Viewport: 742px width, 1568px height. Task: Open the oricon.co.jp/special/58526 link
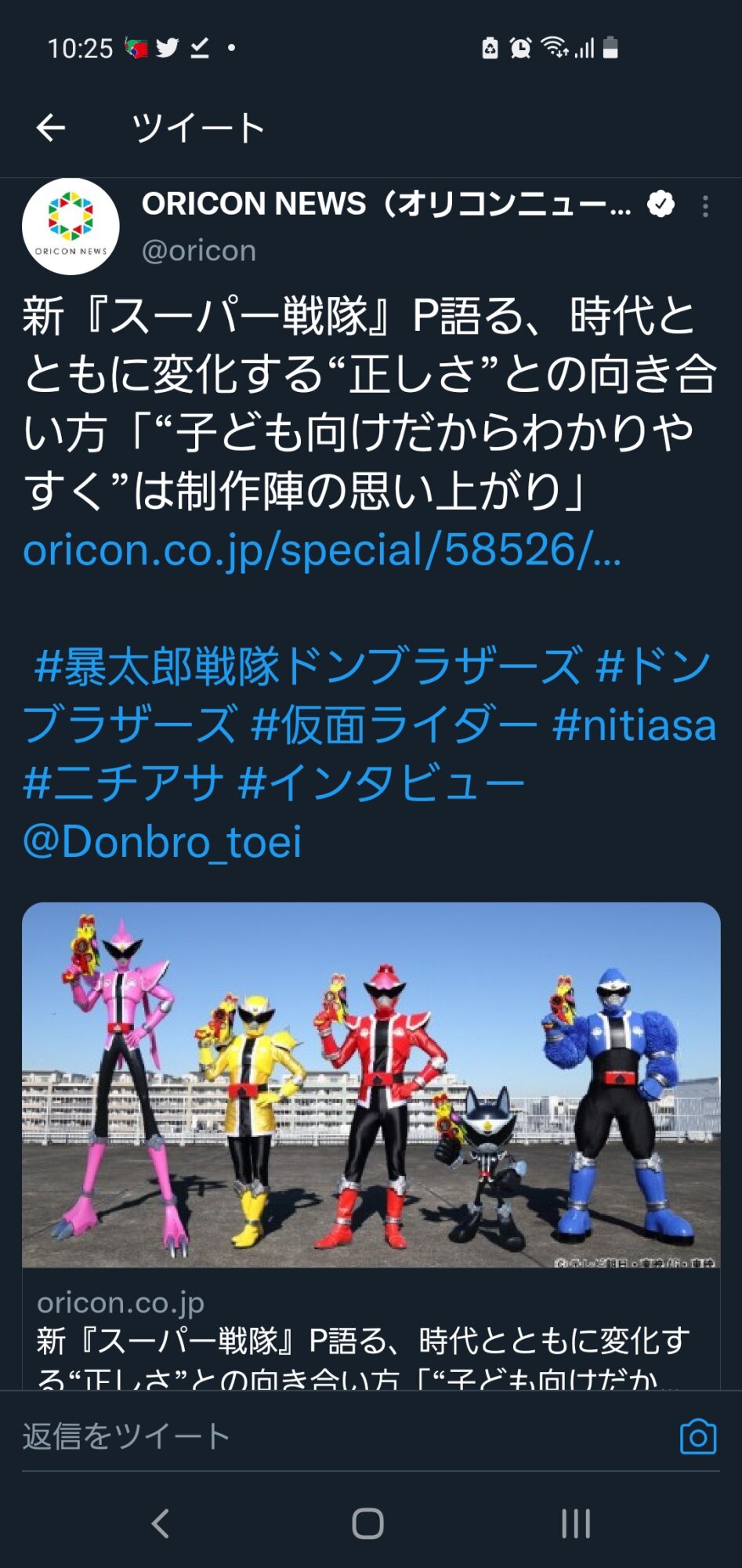pos(321,550)
